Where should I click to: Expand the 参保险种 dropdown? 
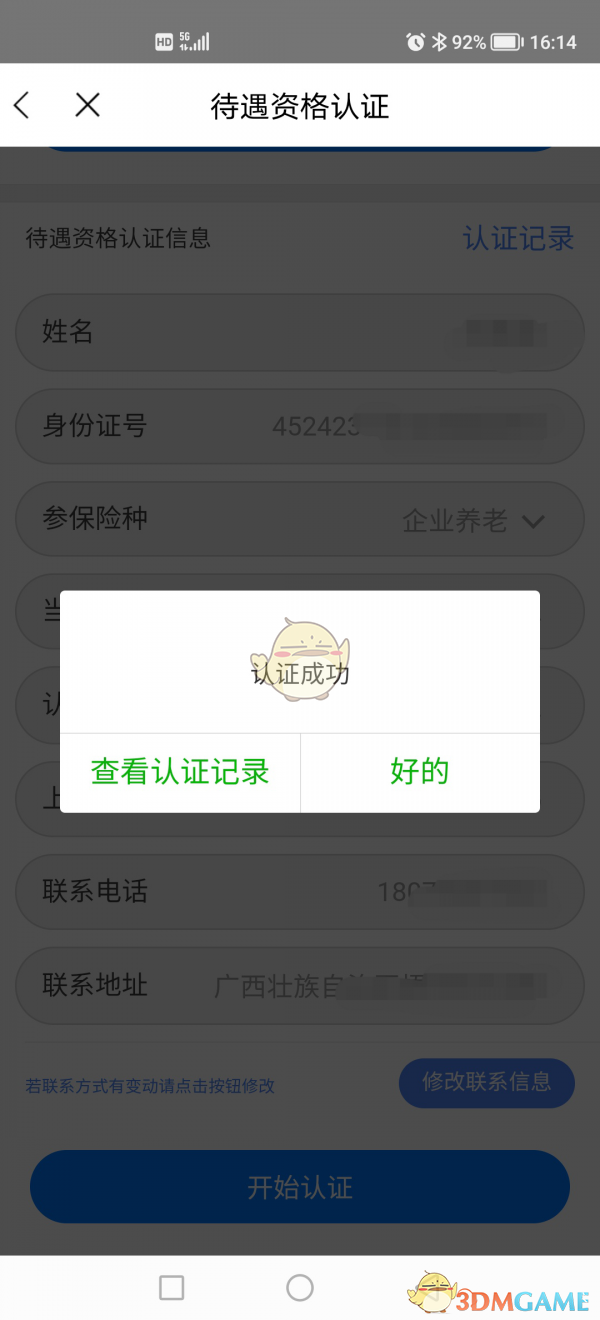click(x=533, y=521)
